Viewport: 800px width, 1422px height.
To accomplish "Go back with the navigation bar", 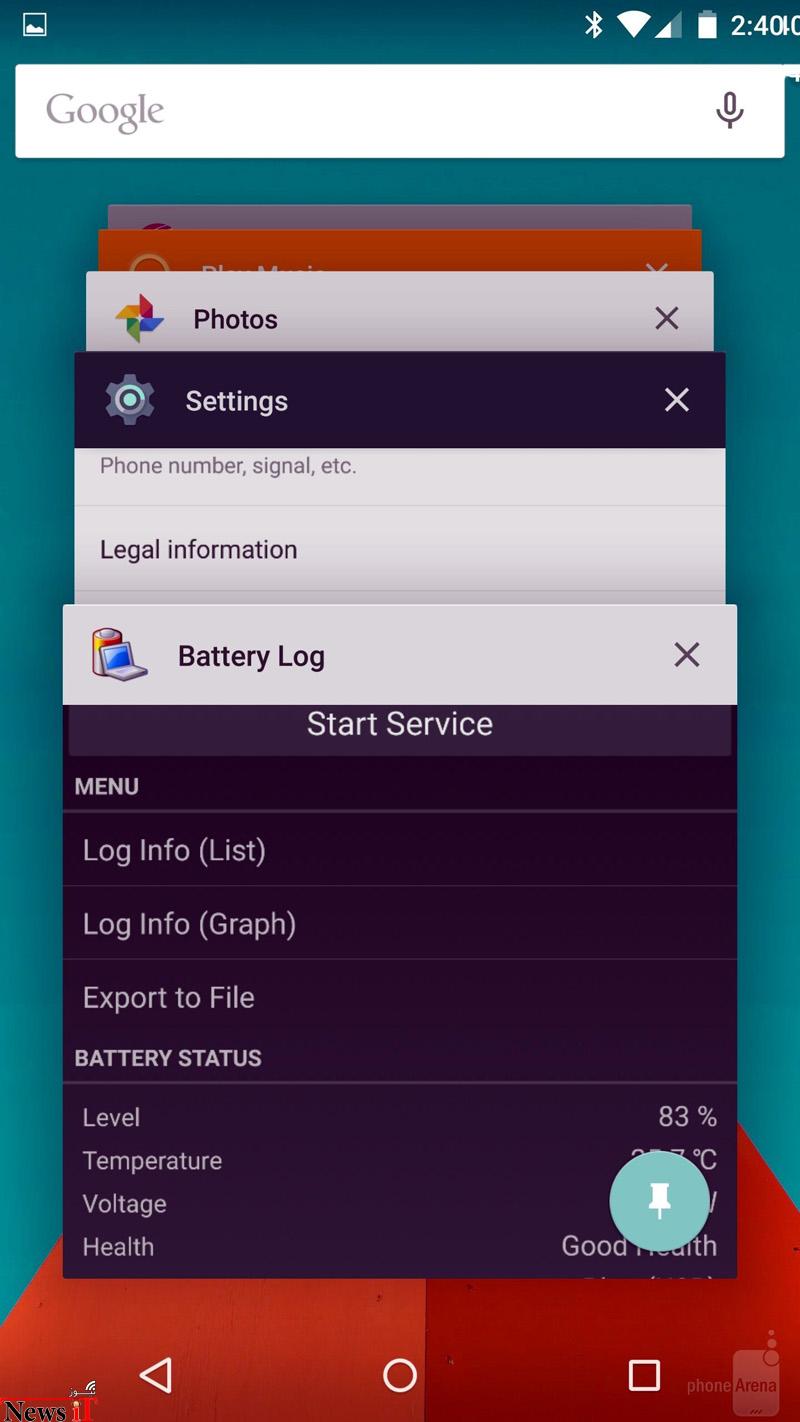I will pos(156,1375).
